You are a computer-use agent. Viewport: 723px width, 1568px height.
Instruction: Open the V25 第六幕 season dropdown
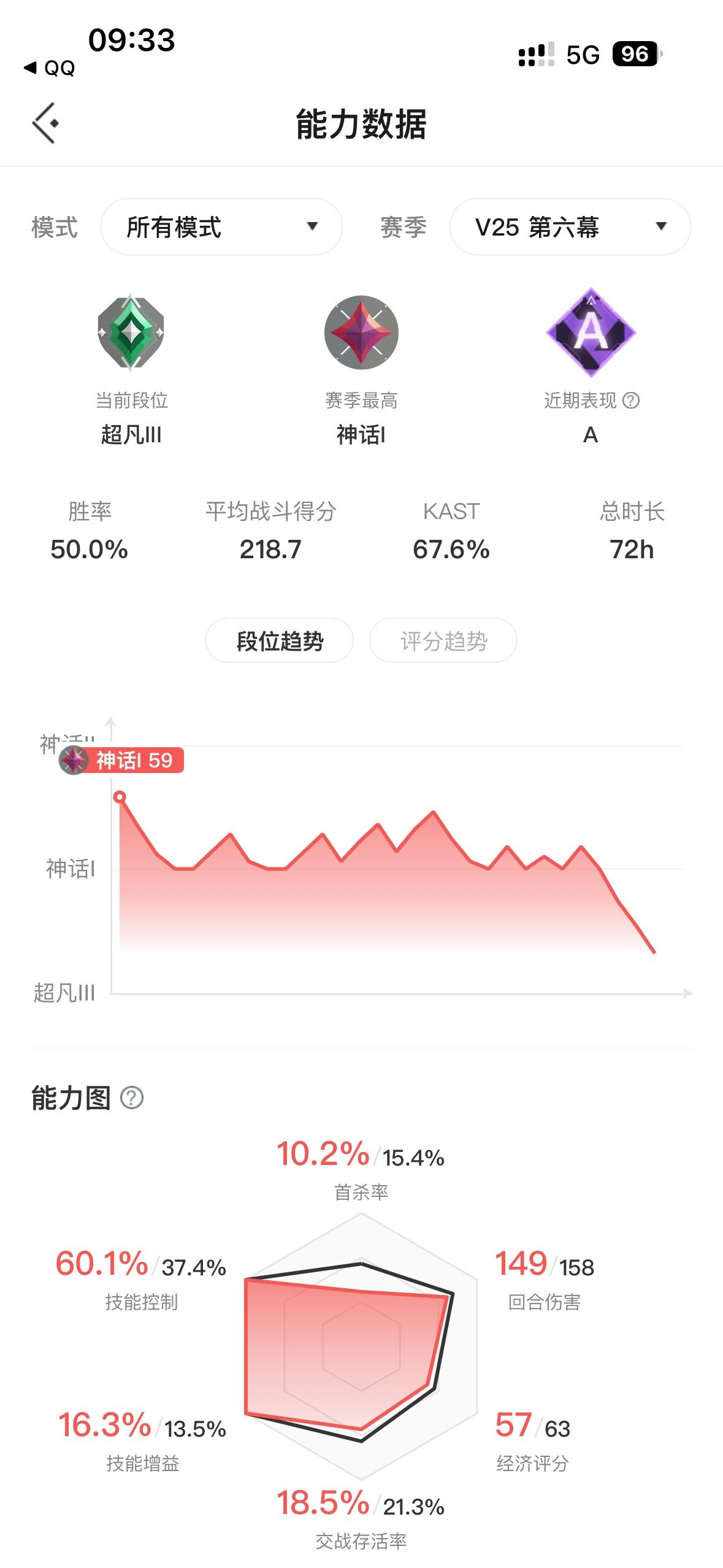(x=570, y=227)
